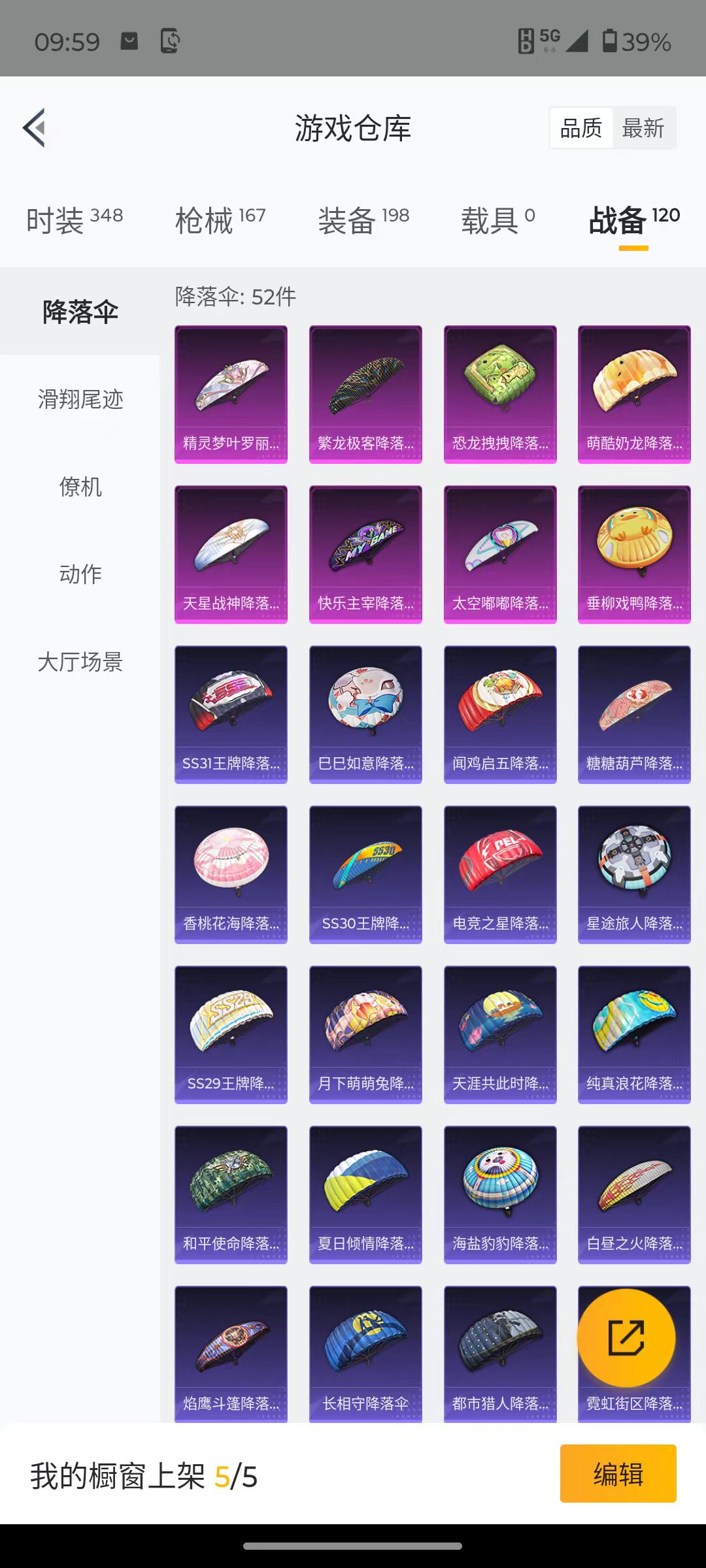Open the 月下萌萌兔 parachute item
Screen dimensions: 706x1568
click(365, 1035)
